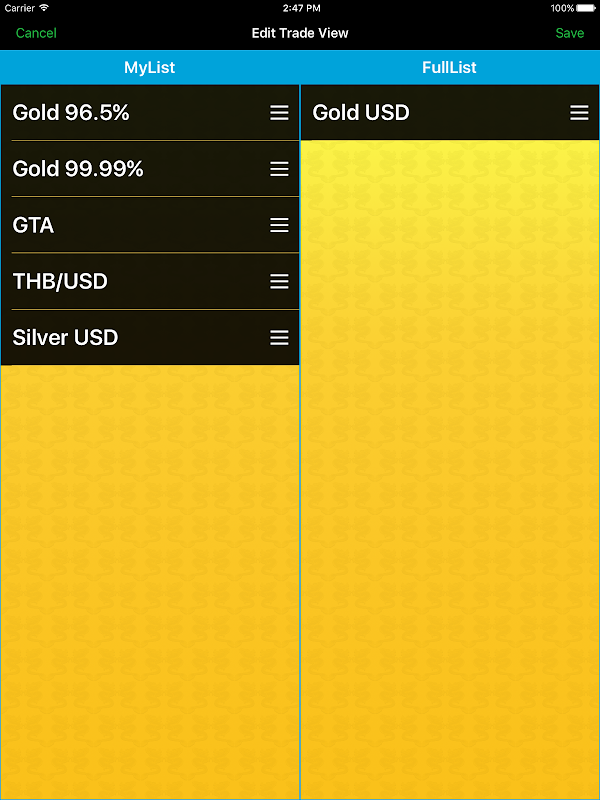Tap the reorder handle on Gold USD

coord(579,113)
